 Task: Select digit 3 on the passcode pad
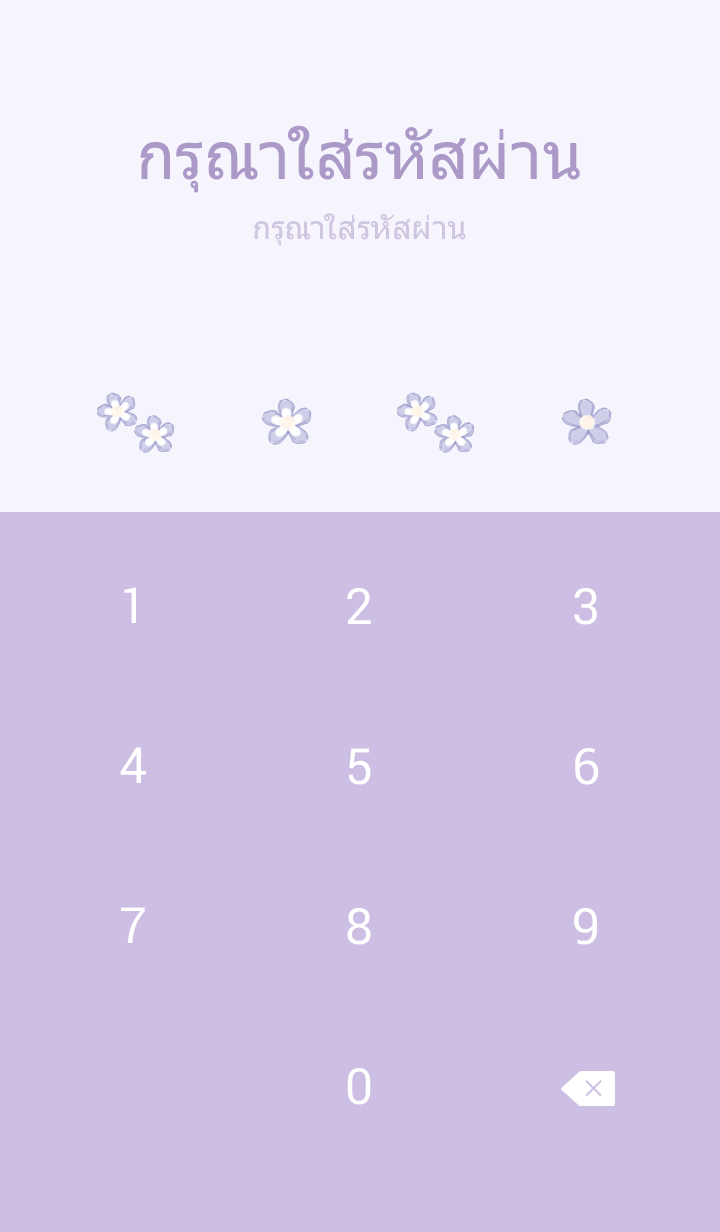pyautogui.click(x=586, y=607)
